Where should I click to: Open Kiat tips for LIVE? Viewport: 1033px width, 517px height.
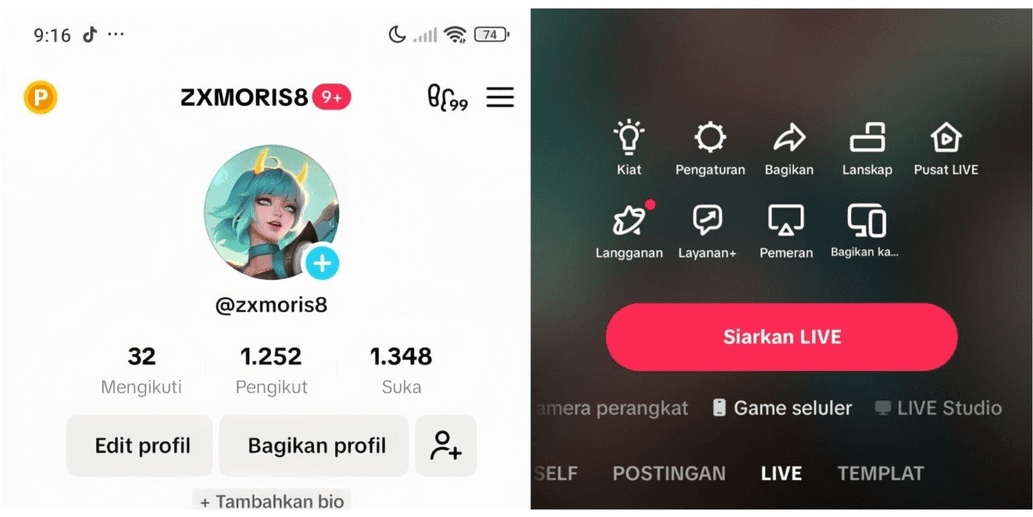(629, 147)
